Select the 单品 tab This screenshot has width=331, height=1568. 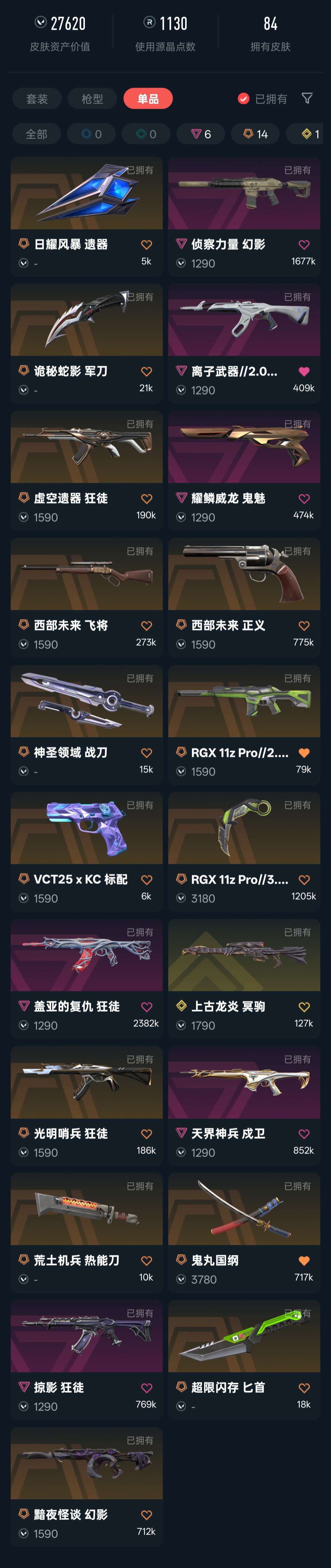(x=147, y=99)
